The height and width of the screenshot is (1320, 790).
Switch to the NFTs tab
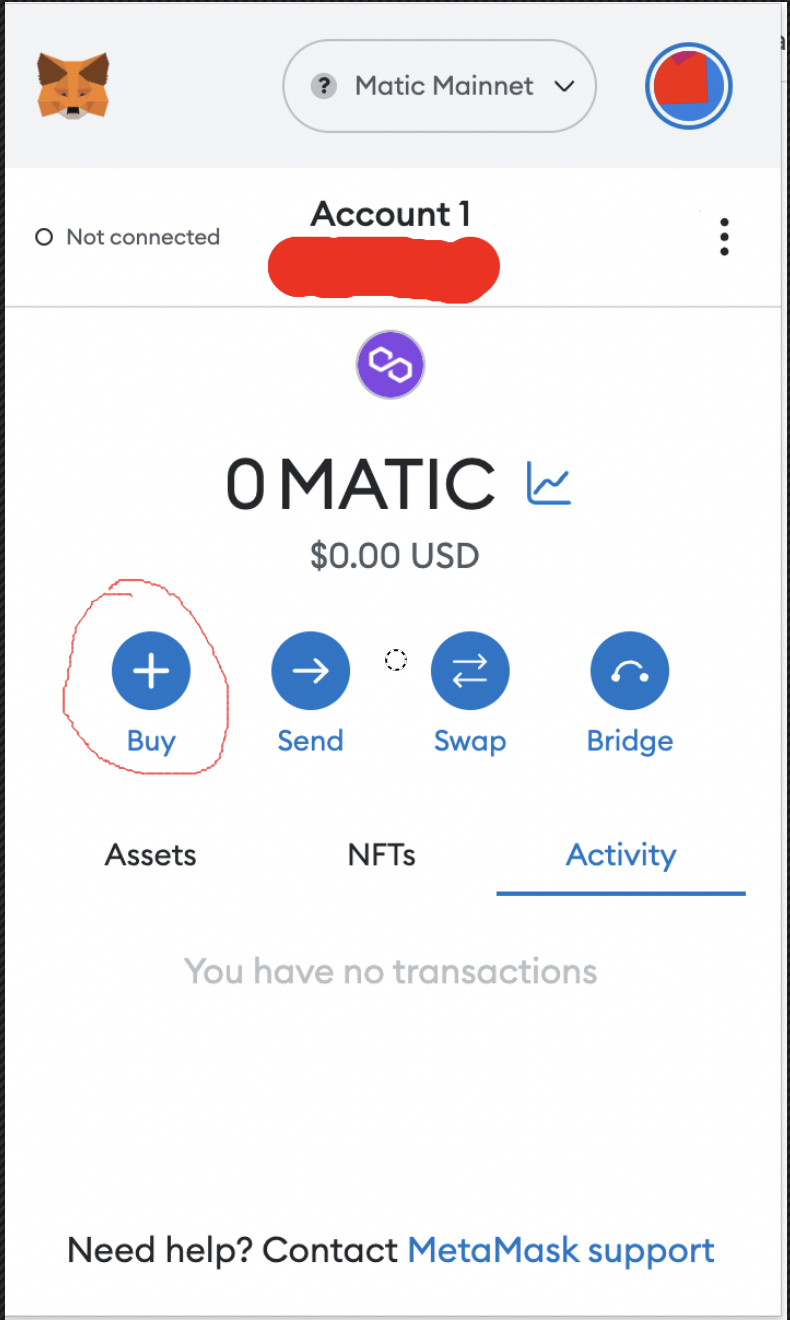[x=382, y=855]
